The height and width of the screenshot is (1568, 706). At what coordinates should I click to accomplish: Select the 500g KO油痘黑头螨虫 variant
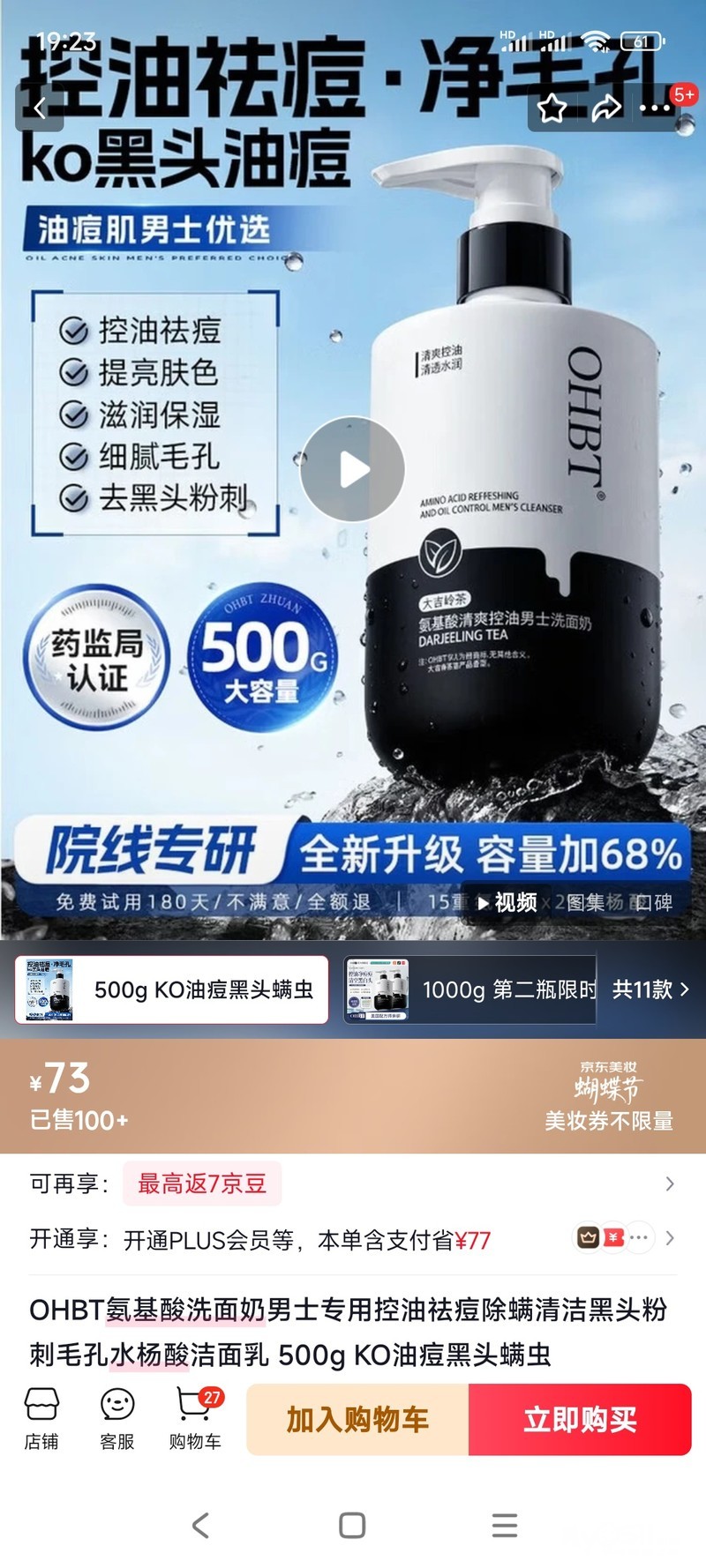[171, 989]
